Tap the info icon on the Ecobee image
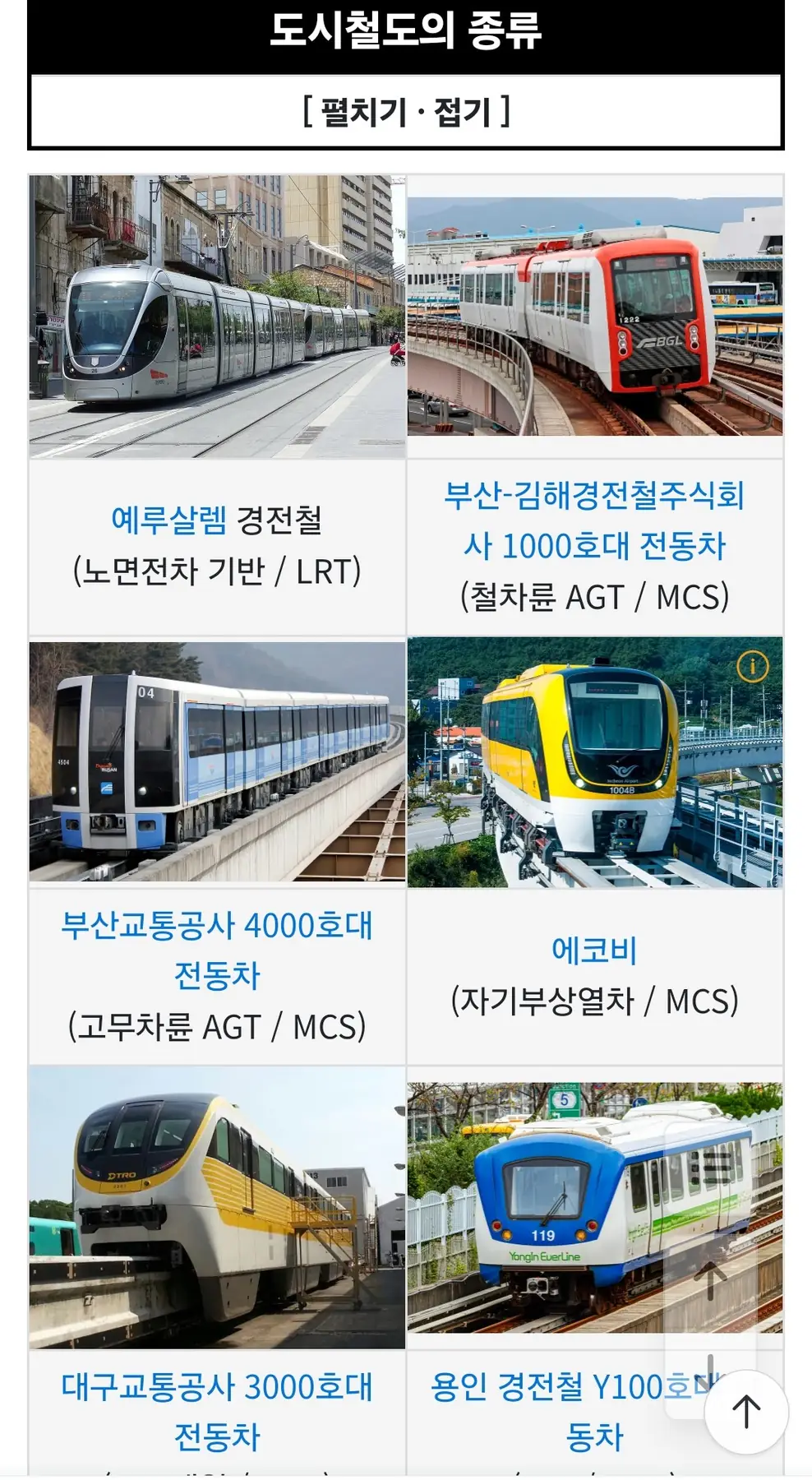The height and width of the screenshot is (1480, 812). pos(752,666)
